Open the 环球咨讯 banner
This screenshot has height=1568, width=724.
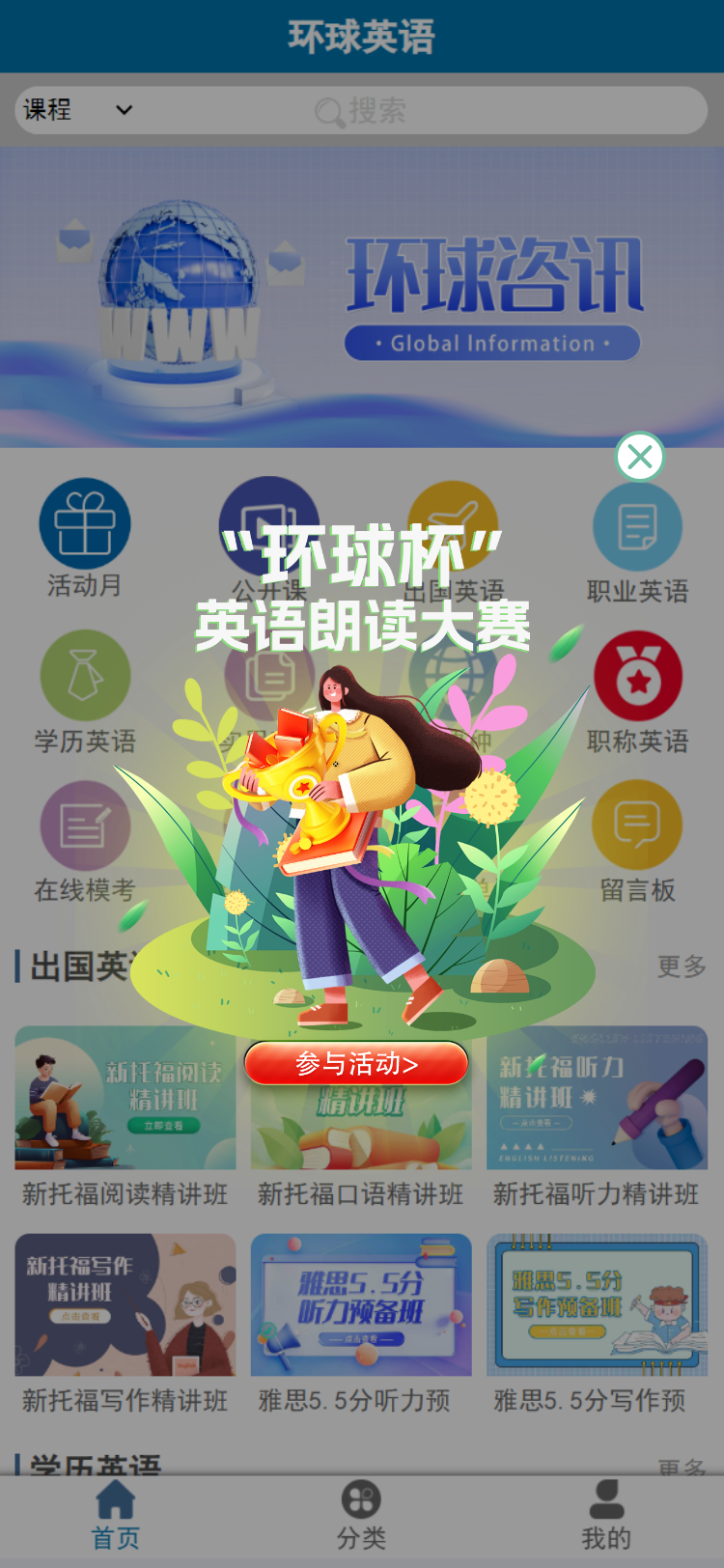[362, 296]
